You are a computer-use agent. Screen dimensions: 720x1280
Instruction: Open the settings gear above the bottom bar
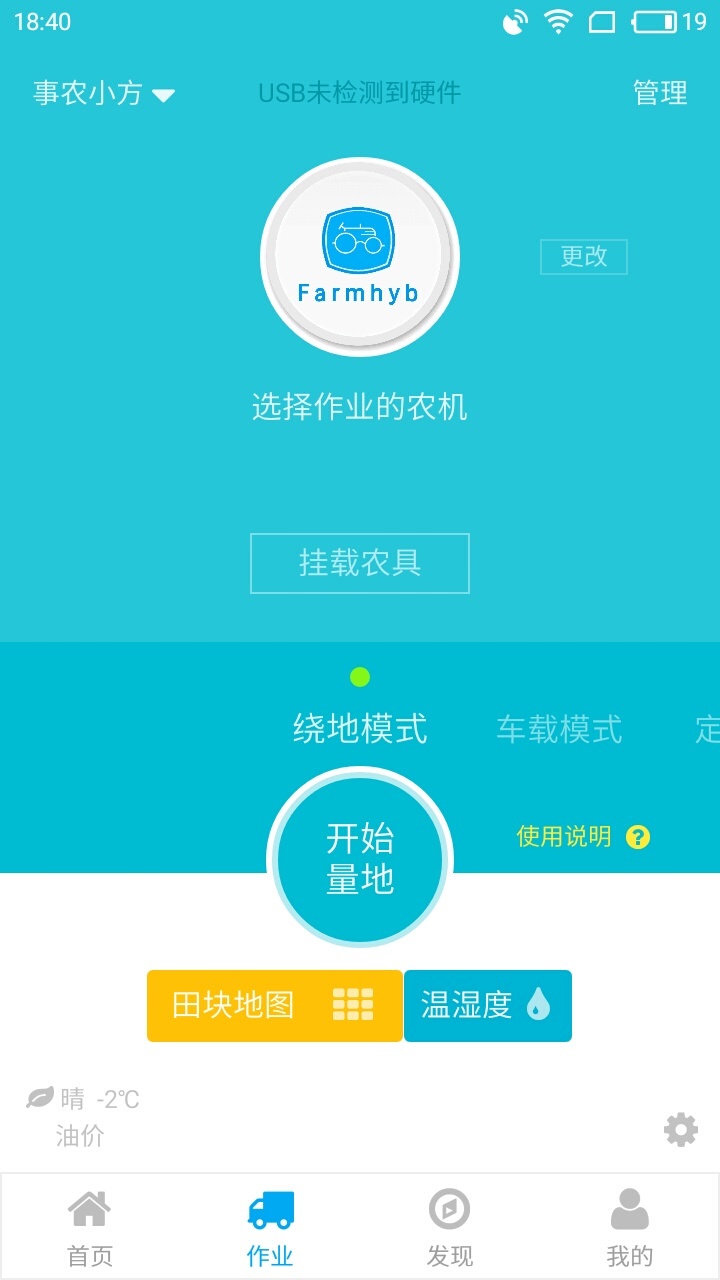(681, 1129)
